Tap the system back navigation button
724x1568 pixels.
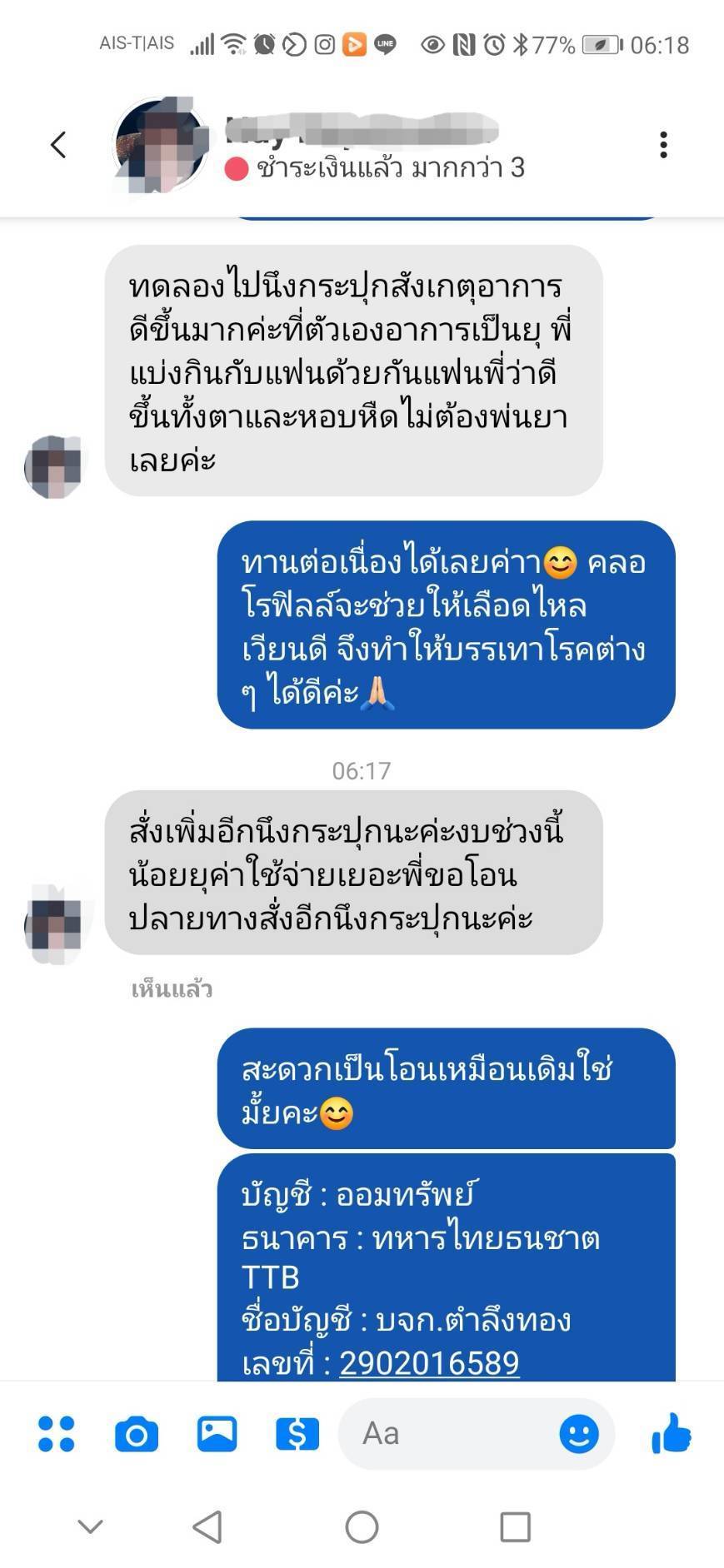(207, 1526)
